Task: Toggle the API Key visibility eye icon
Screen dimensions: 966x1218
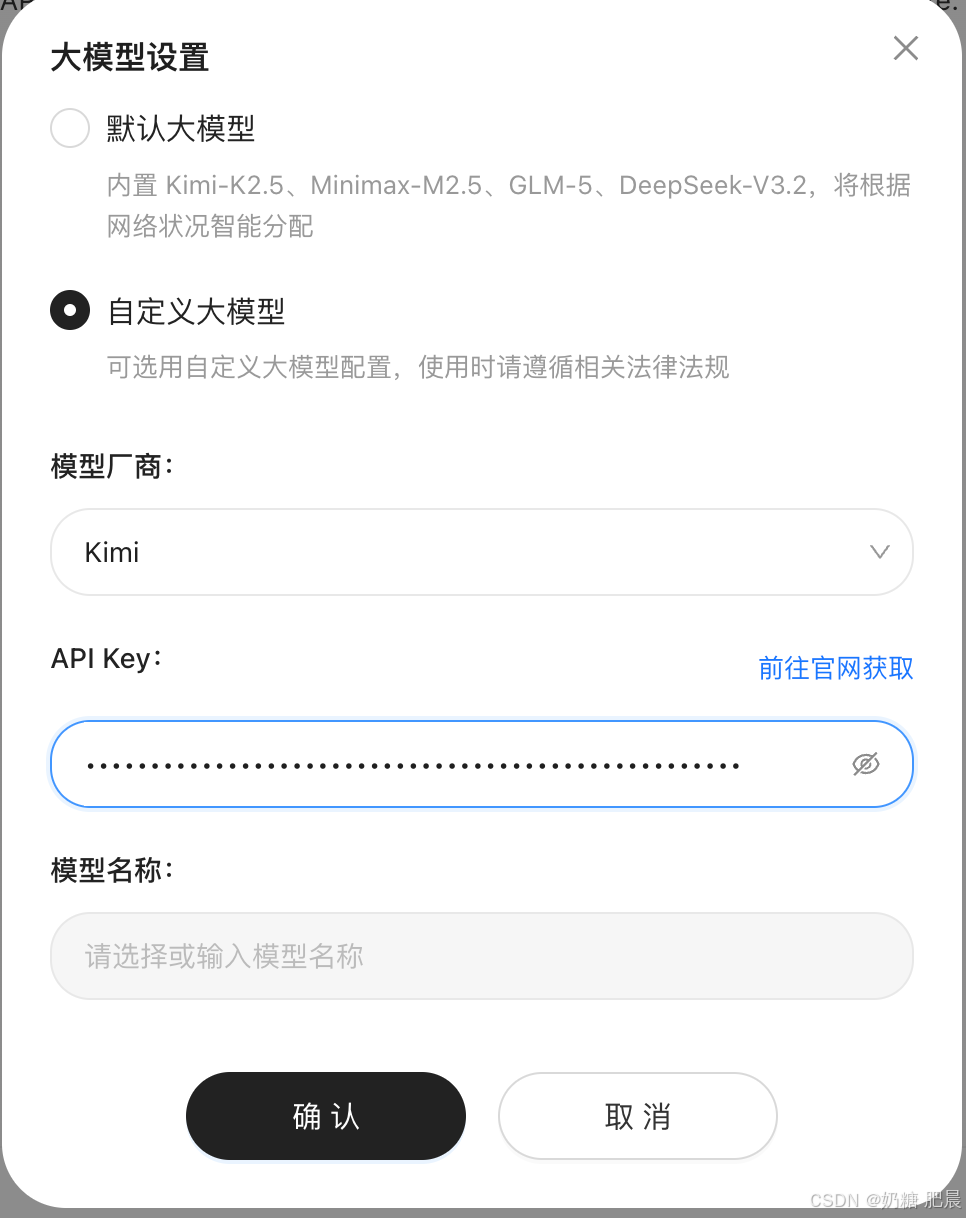Action: (x=866, y=764)
